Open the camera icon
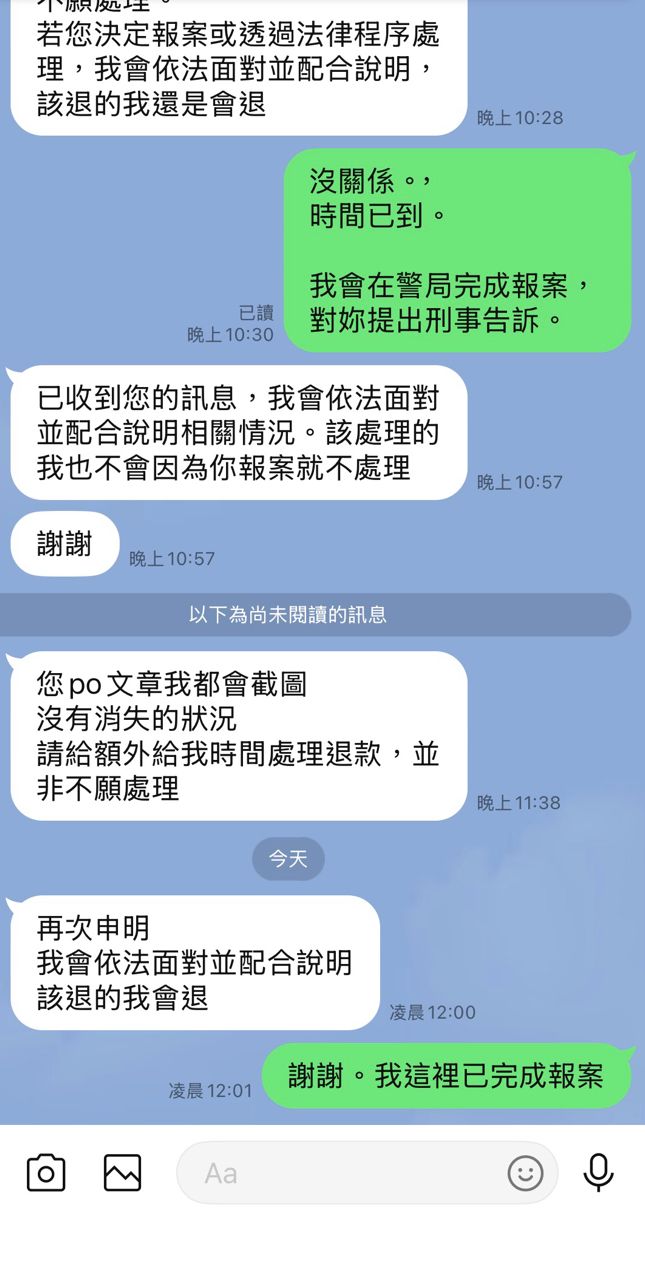This screenshot has width=645, height=1280. coord(46,1172)
